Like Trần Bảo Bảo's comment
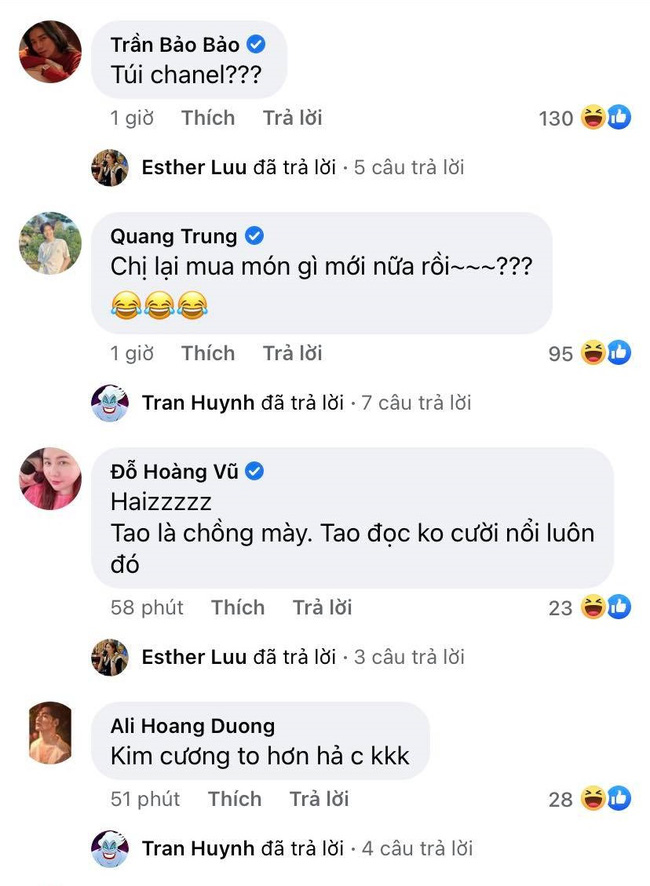650x886 pixels. 208,118
